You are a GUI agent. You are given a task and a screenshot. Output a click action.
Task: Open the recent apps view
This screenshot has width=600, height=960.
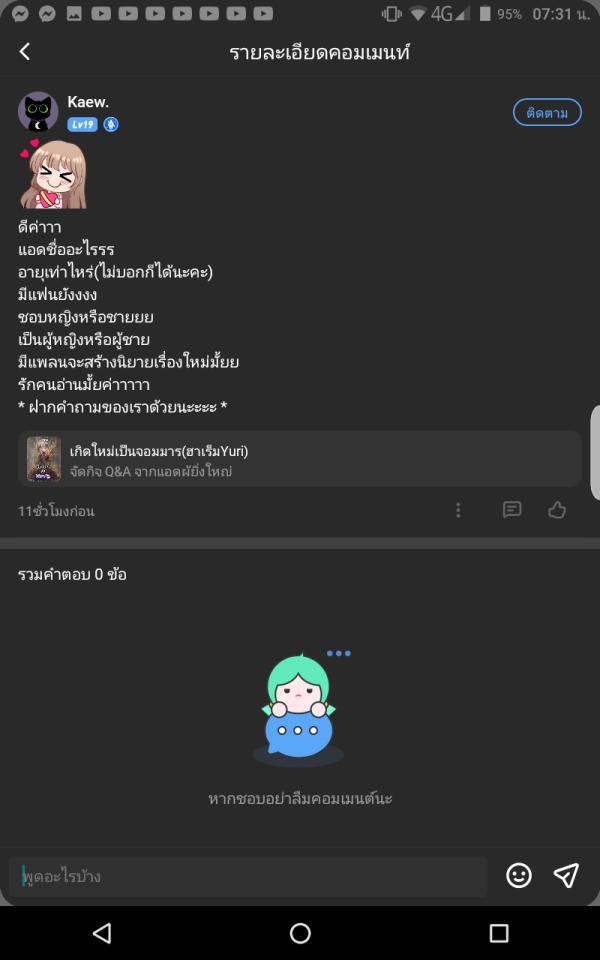tap(499, 933)
